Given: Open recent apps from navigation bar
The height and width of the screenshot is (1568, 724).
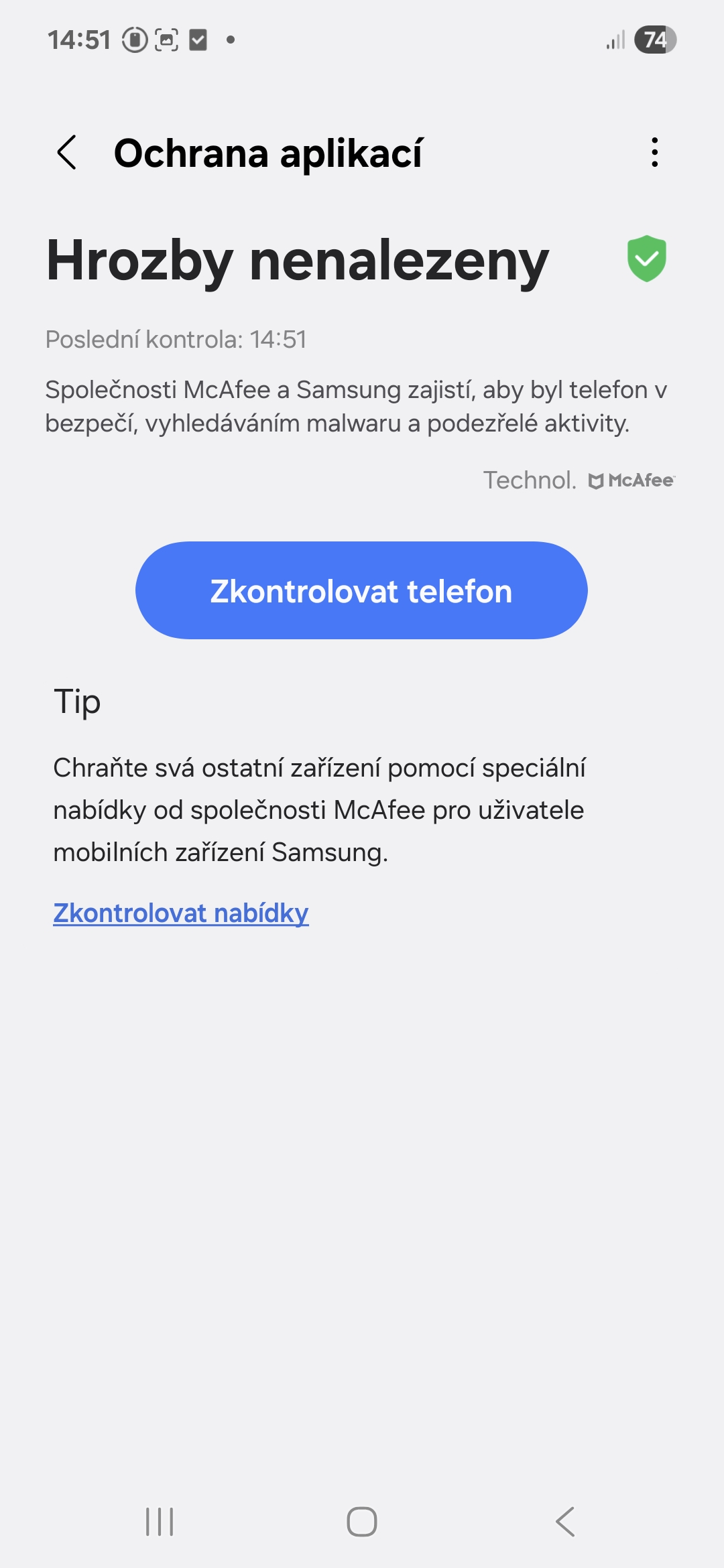Looking at the screenshot, I should [160, 1522].
